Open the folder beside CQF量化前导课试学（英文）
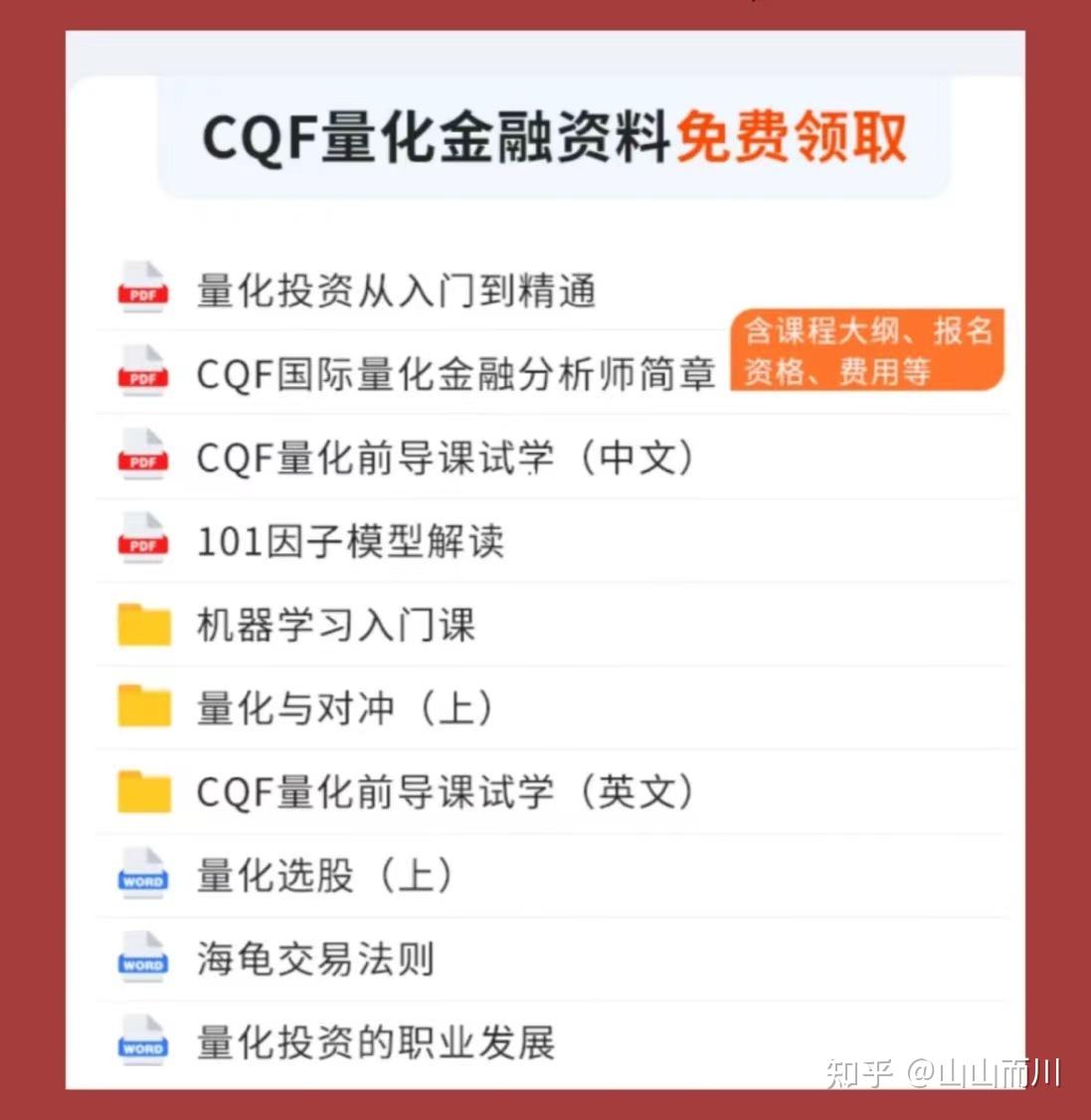The width and height of the screenshot is (1091, 1120). click(142, 791)
